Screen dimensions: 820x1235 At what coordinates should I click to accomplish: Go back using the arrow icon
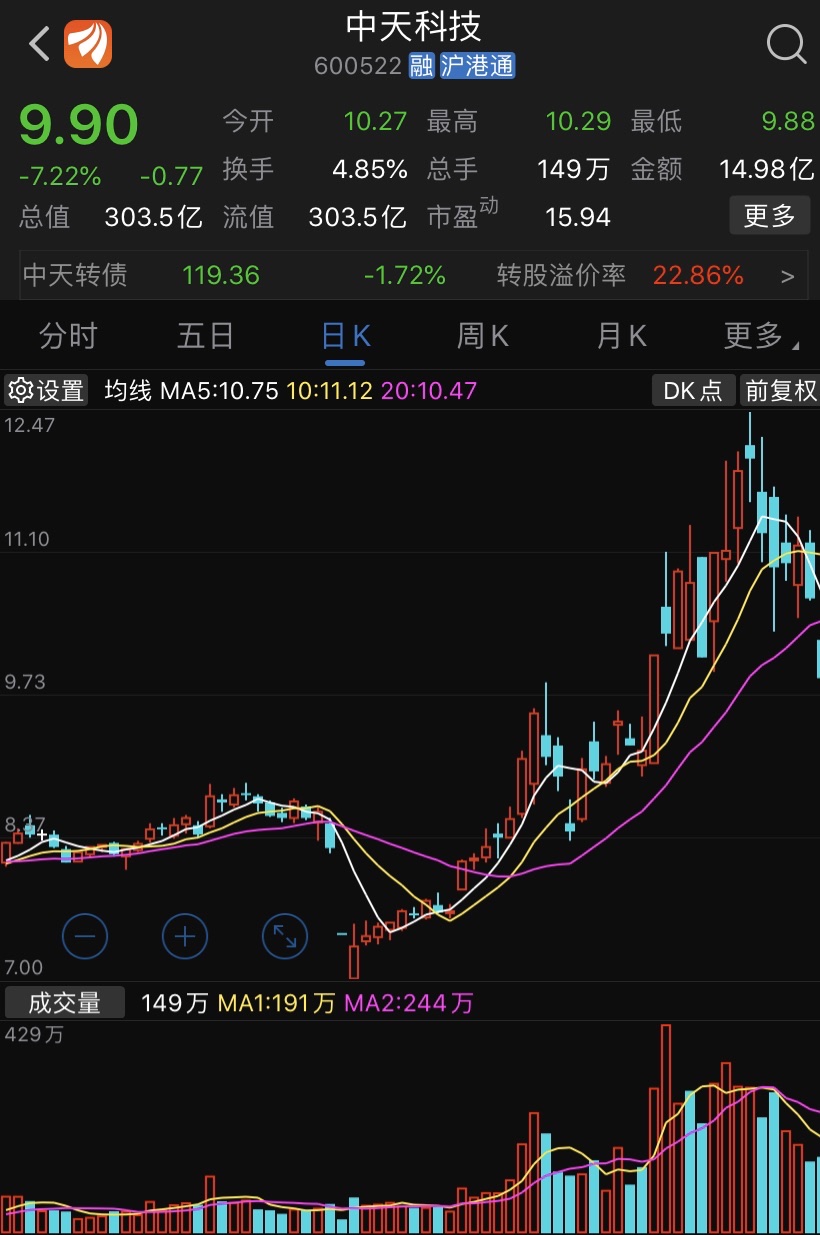point(38,44)
